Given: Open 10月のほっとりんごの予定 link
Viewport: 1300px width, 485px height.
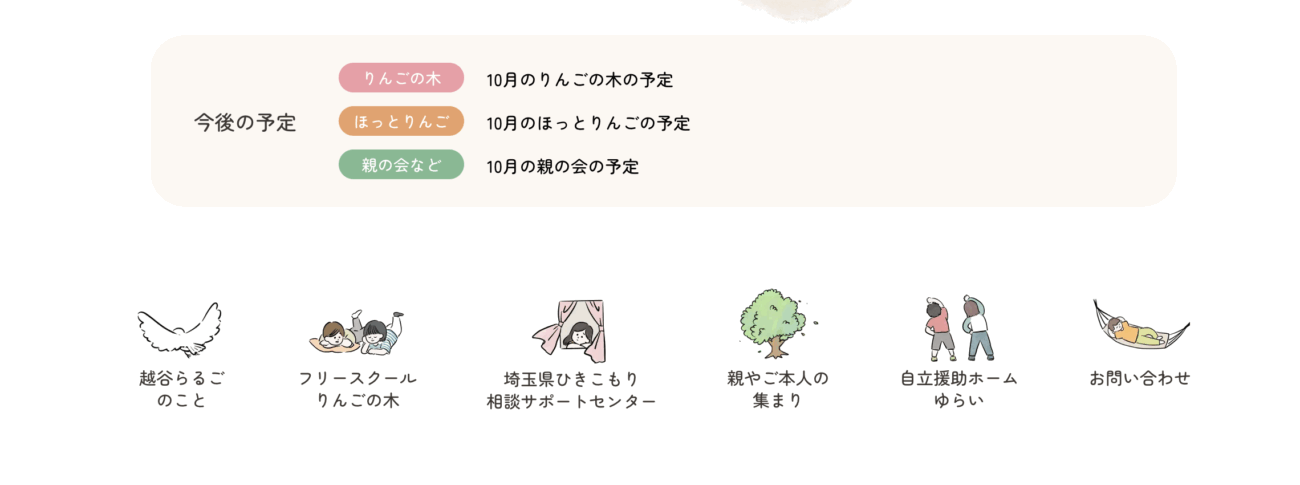Looking at the screenshot, I should [x=588, y=123].
